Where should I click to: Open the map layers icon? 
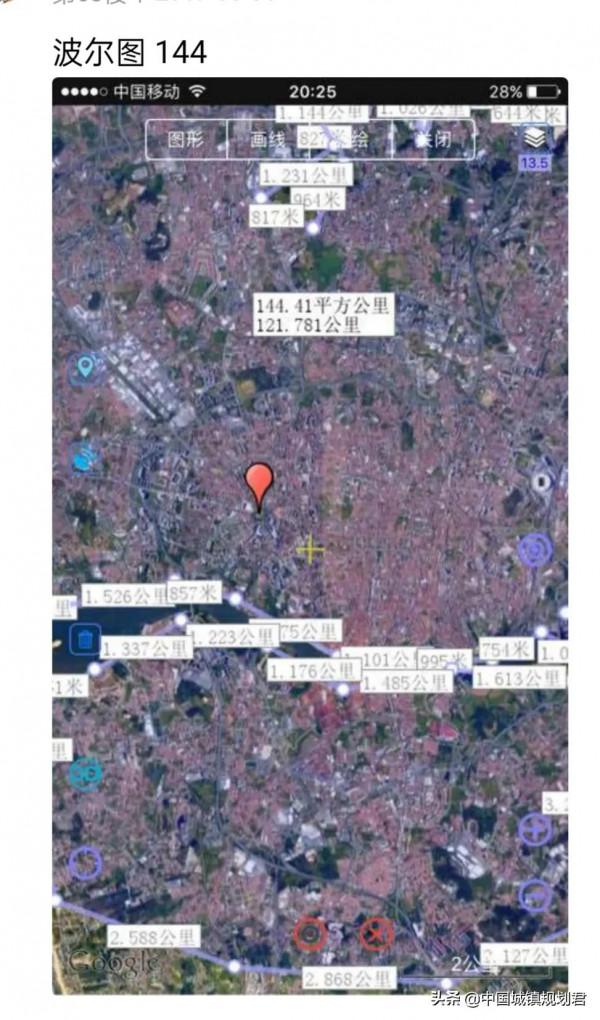click(535, 139)
